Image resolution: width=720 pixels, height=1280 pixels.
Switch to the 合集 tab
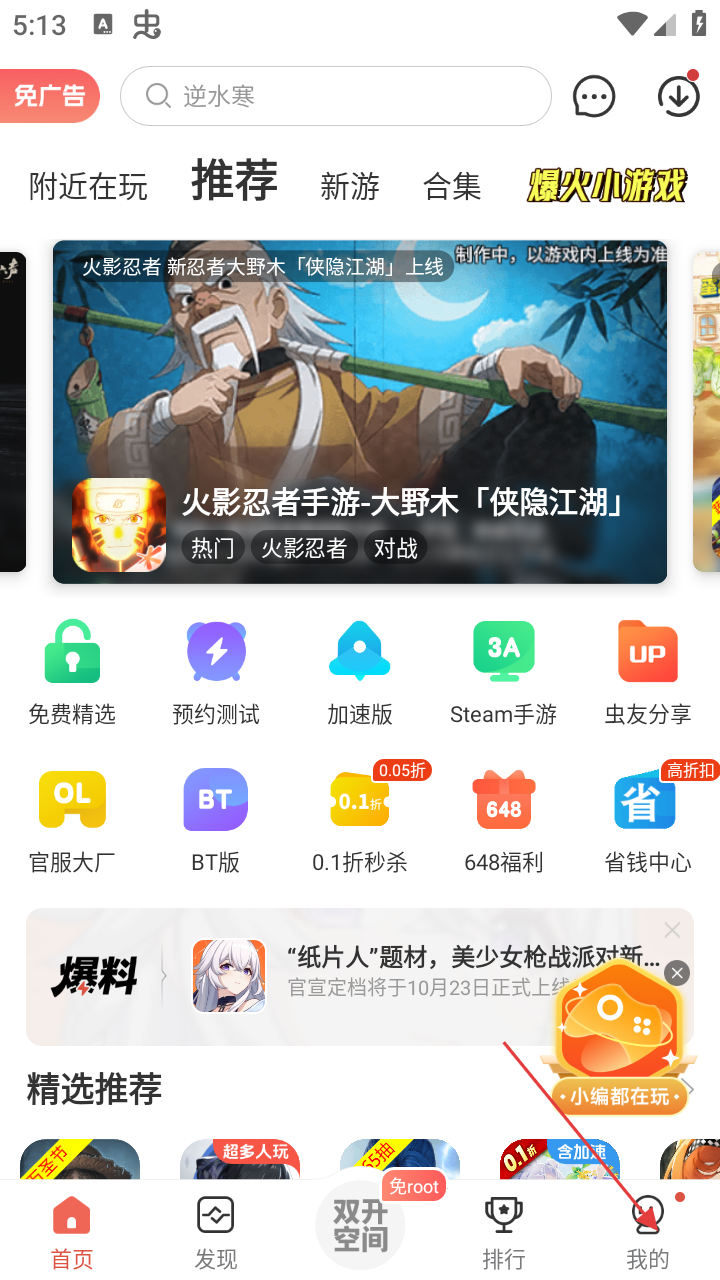click(452, 186)
